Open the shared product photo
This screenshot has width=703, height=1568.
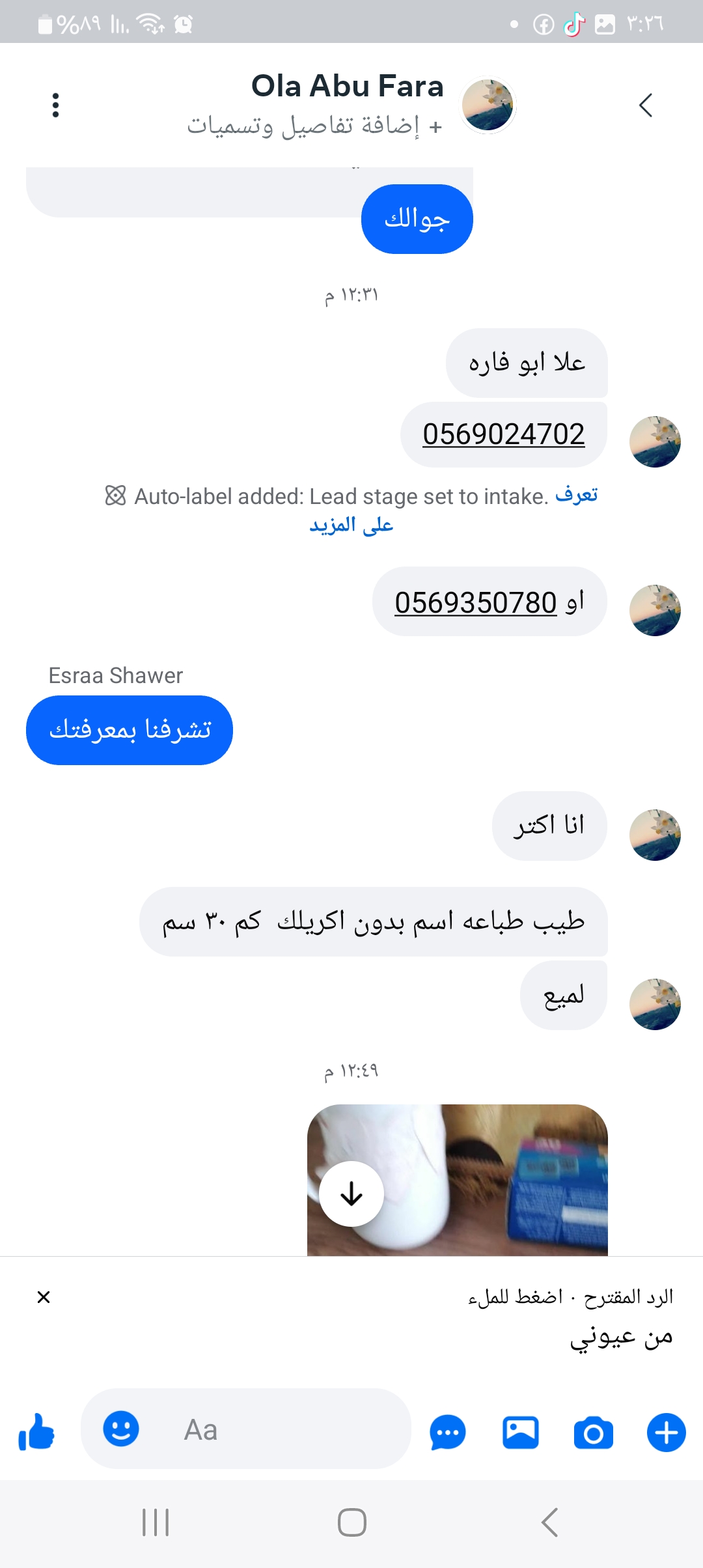coord(495,1179)
